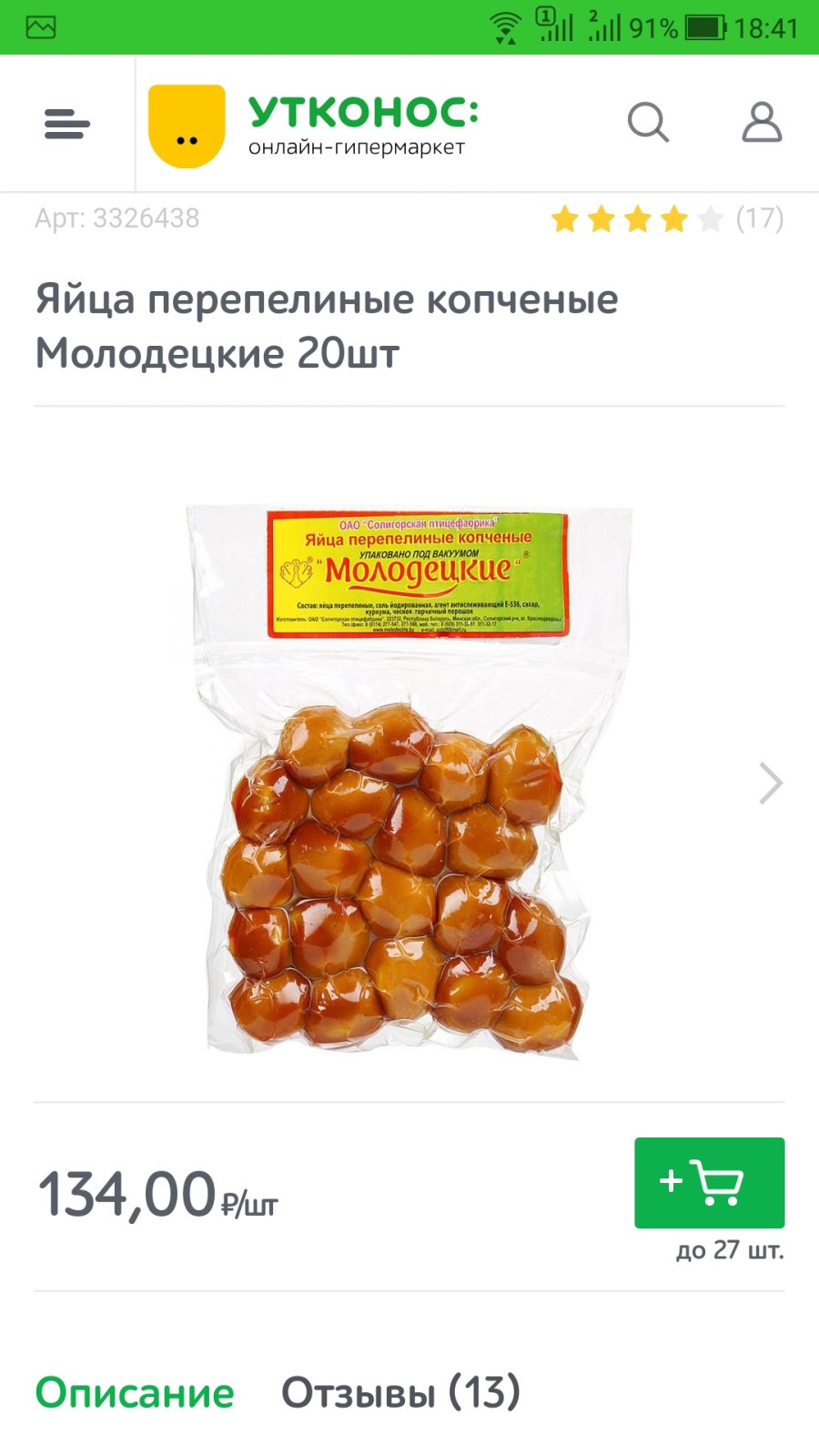Screen dimensions: 819x1456
Task: Open the search icon
Action: coord(648,122)
